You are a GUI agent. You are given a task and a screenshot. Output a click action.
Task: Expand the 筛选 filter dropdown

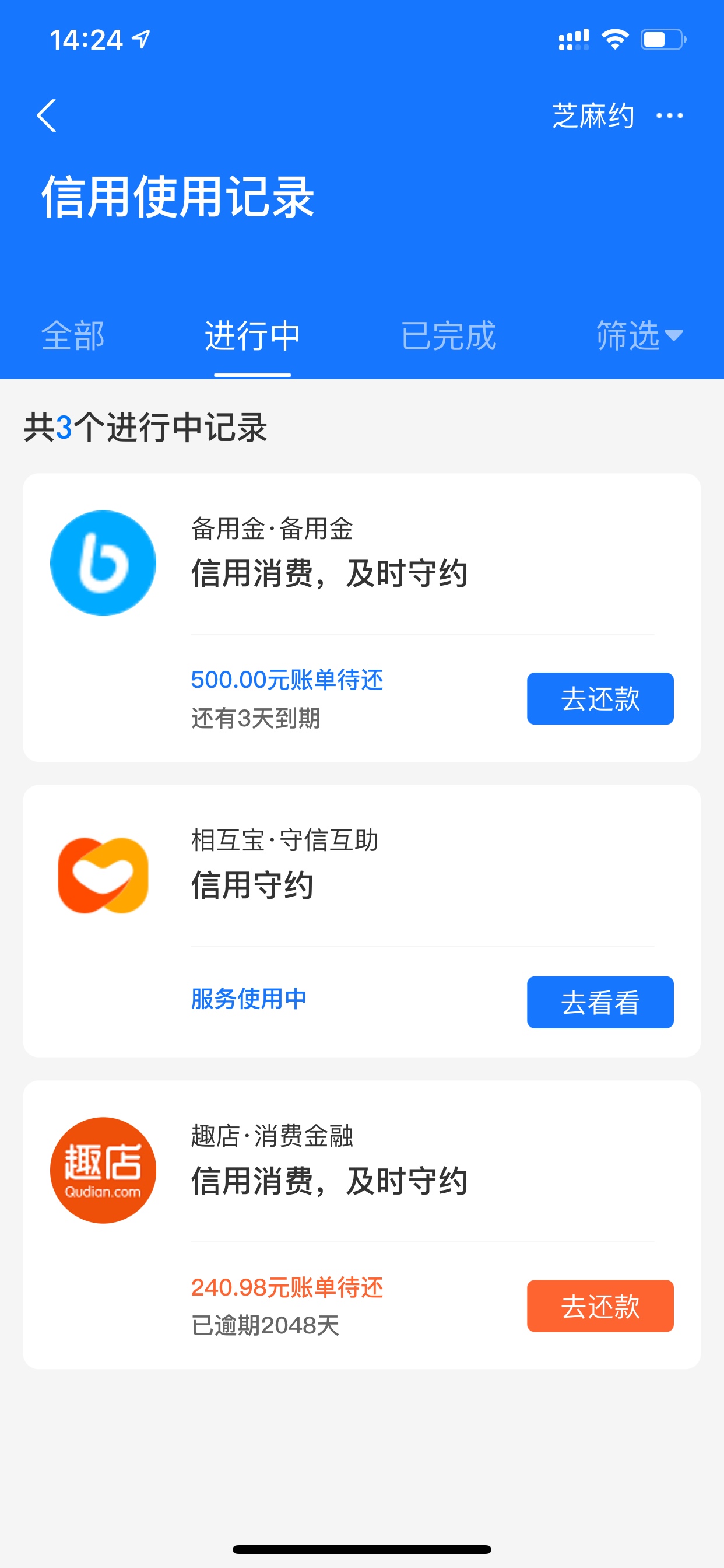[639, 335]
